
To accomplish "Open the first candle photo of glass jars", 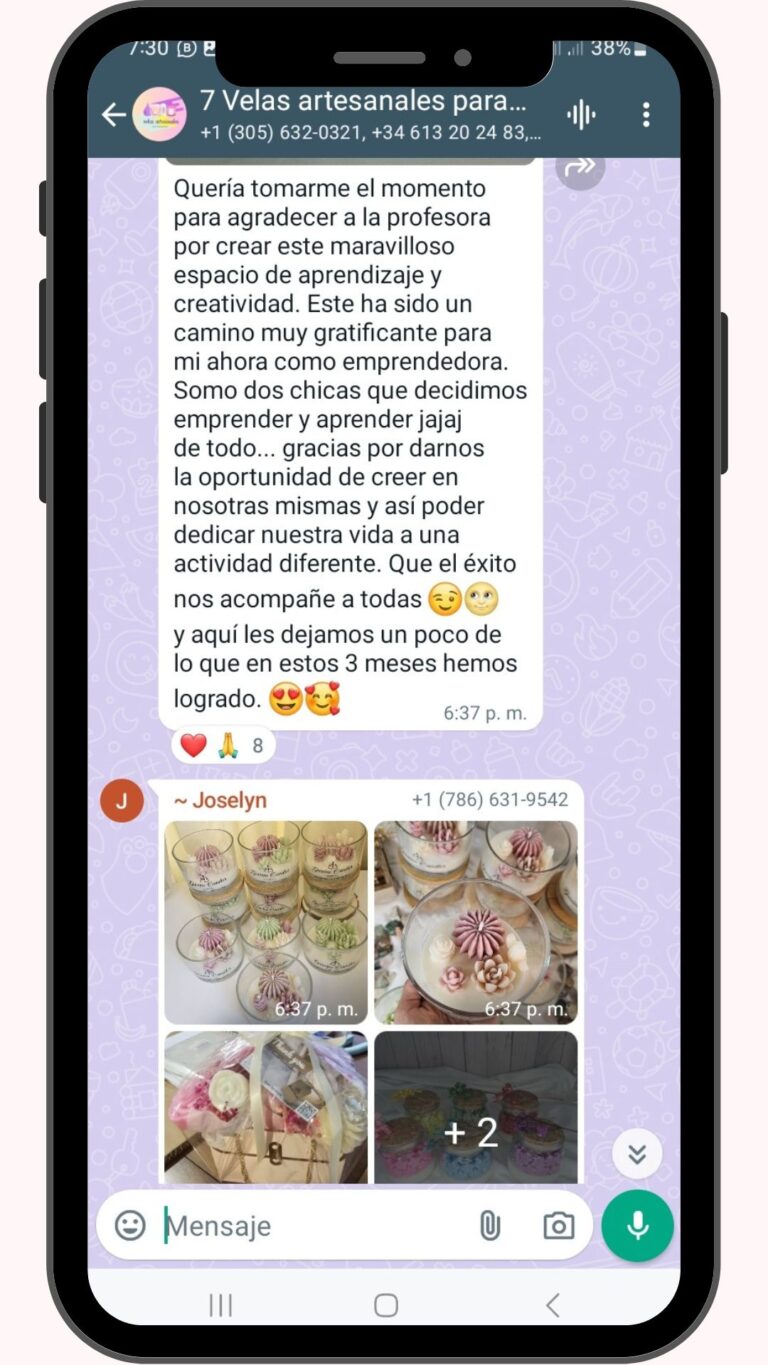I will click(266, 922).
